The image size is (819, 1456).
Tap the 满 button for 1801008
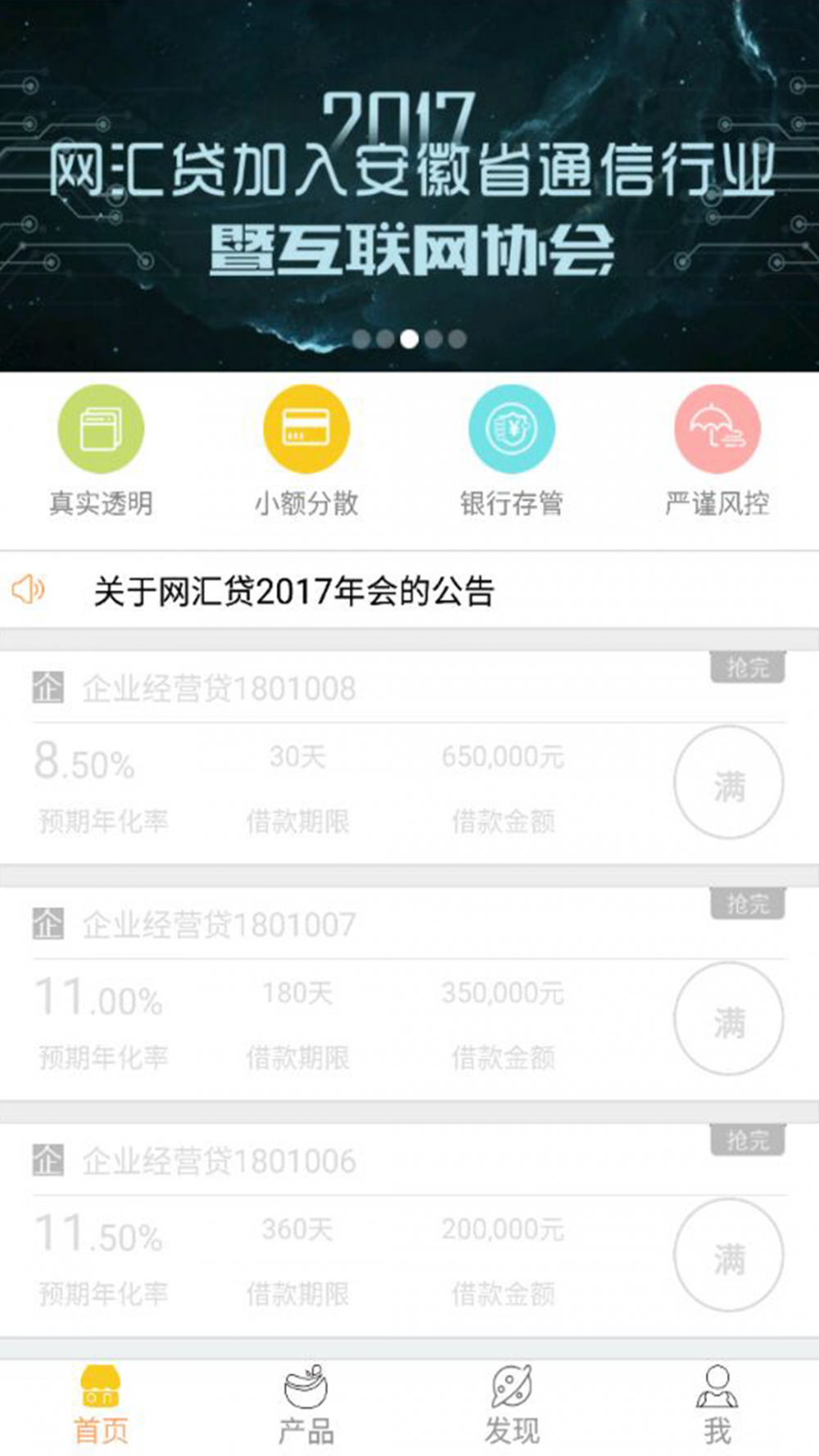click(728, 783)
